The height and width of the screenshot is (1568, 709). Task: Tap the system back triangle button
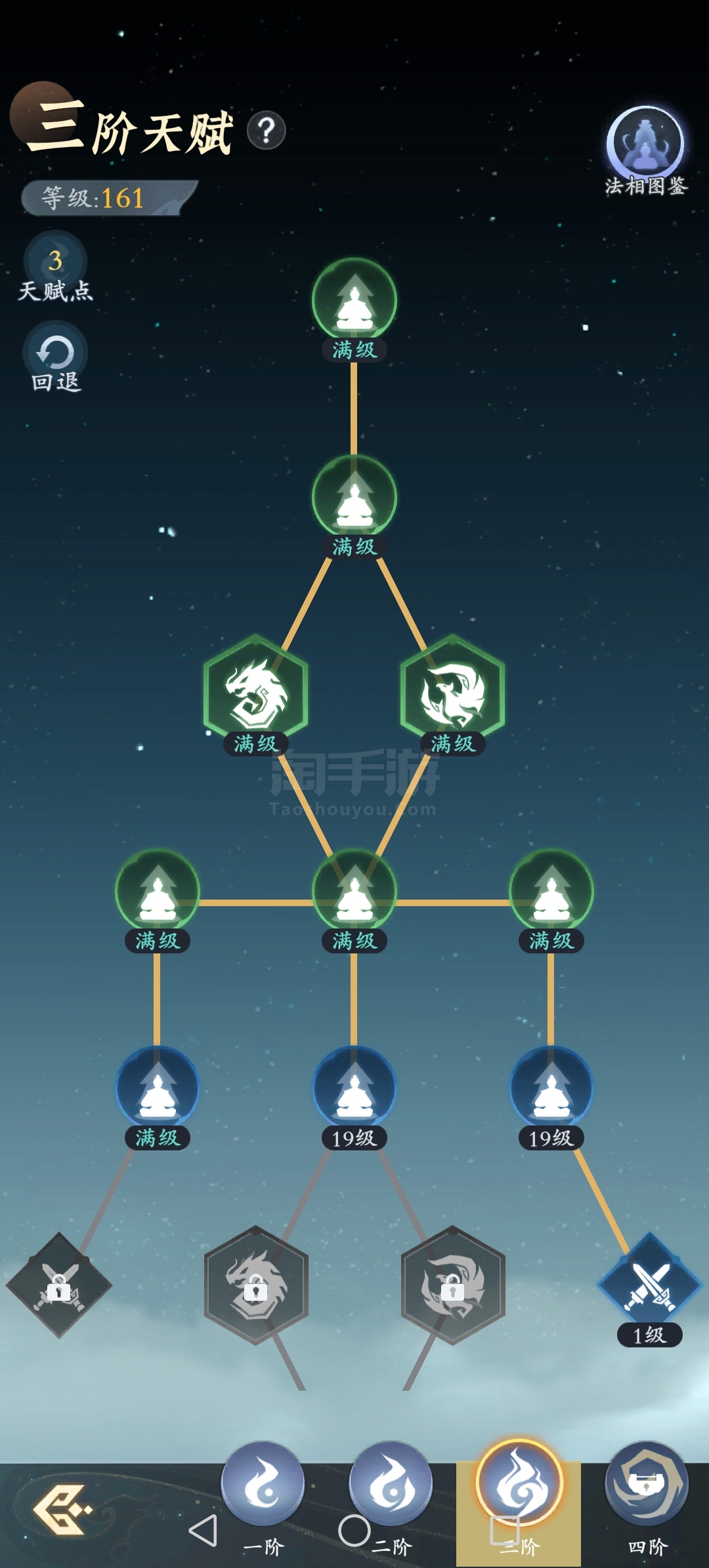click(204, 1530)
